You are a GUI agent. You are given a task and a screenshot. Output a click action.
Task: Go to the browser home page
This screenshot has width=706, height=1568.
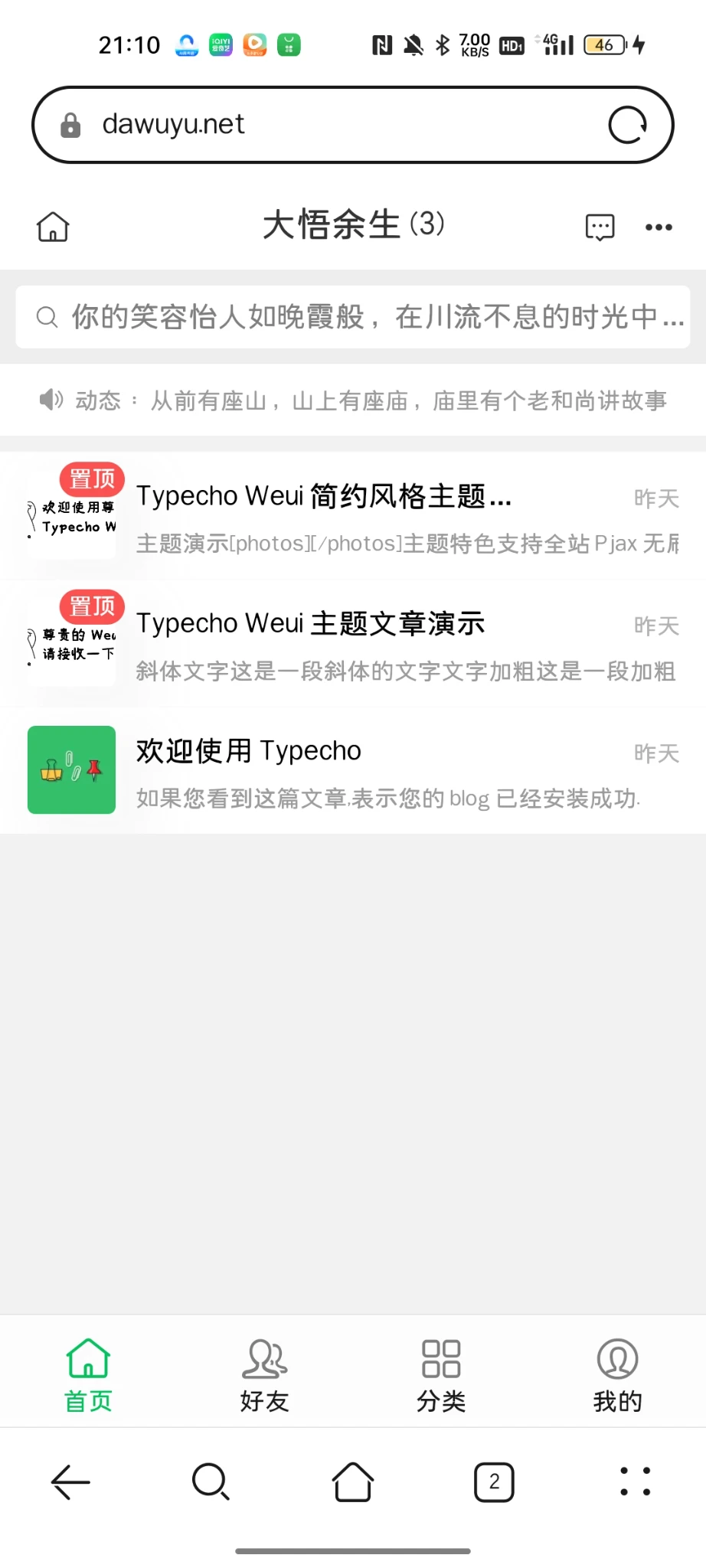click(353, 1482)
